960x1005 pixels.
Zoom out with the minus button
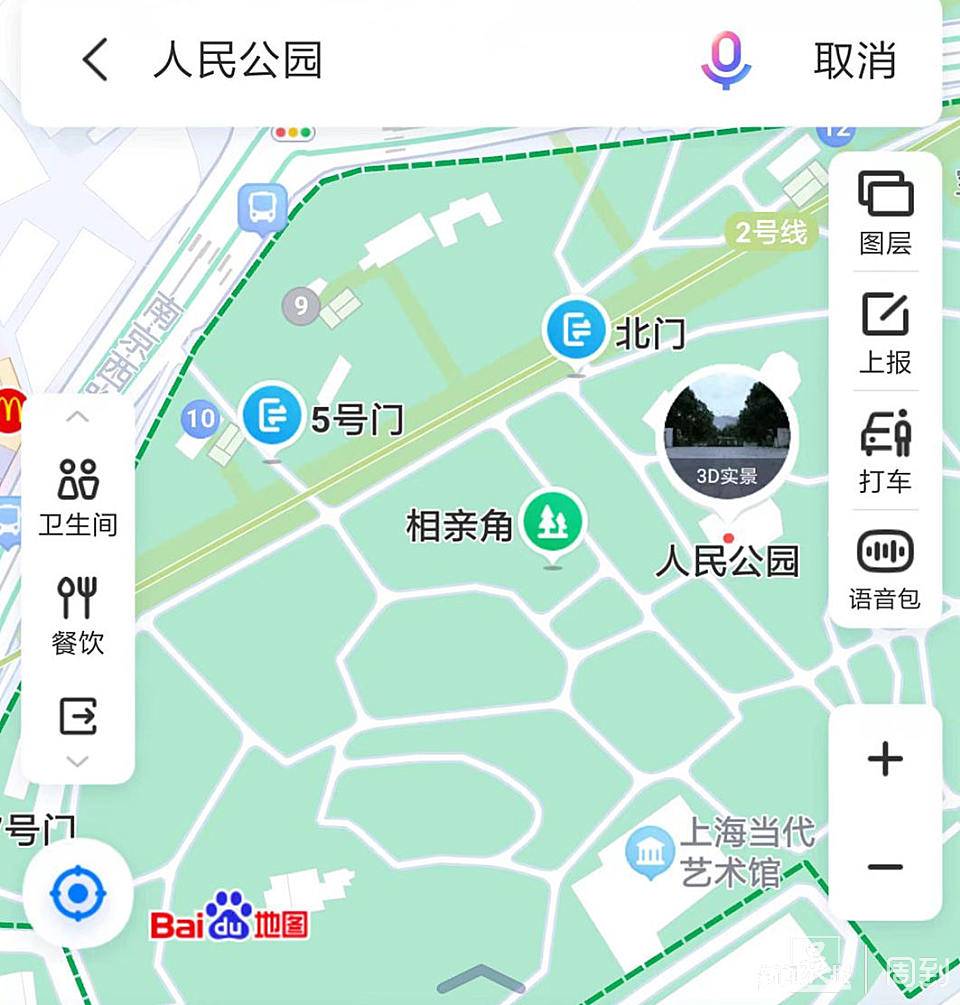[x=885, y=867]
